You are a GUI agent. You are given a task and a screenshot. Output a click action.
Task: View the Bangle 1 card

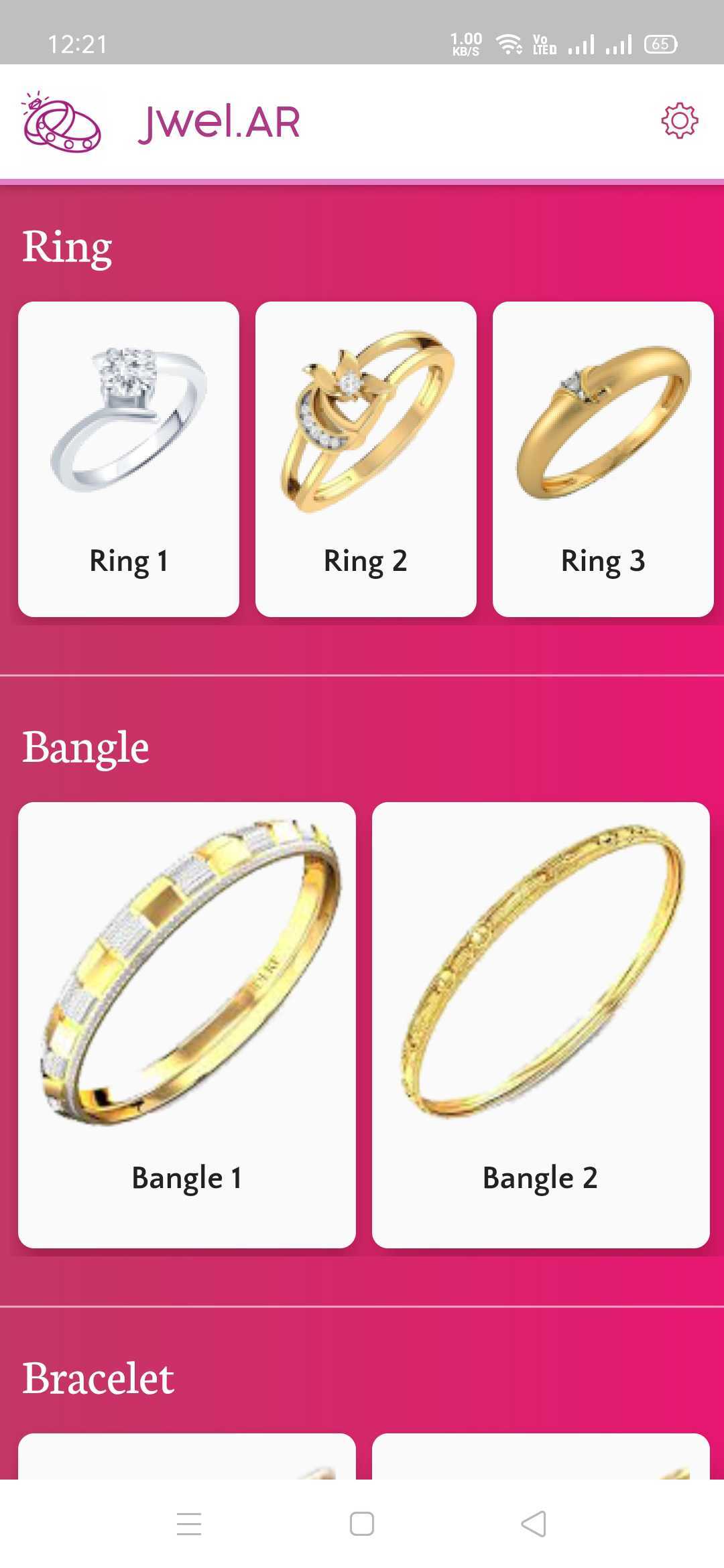(x=187, y=1025)
